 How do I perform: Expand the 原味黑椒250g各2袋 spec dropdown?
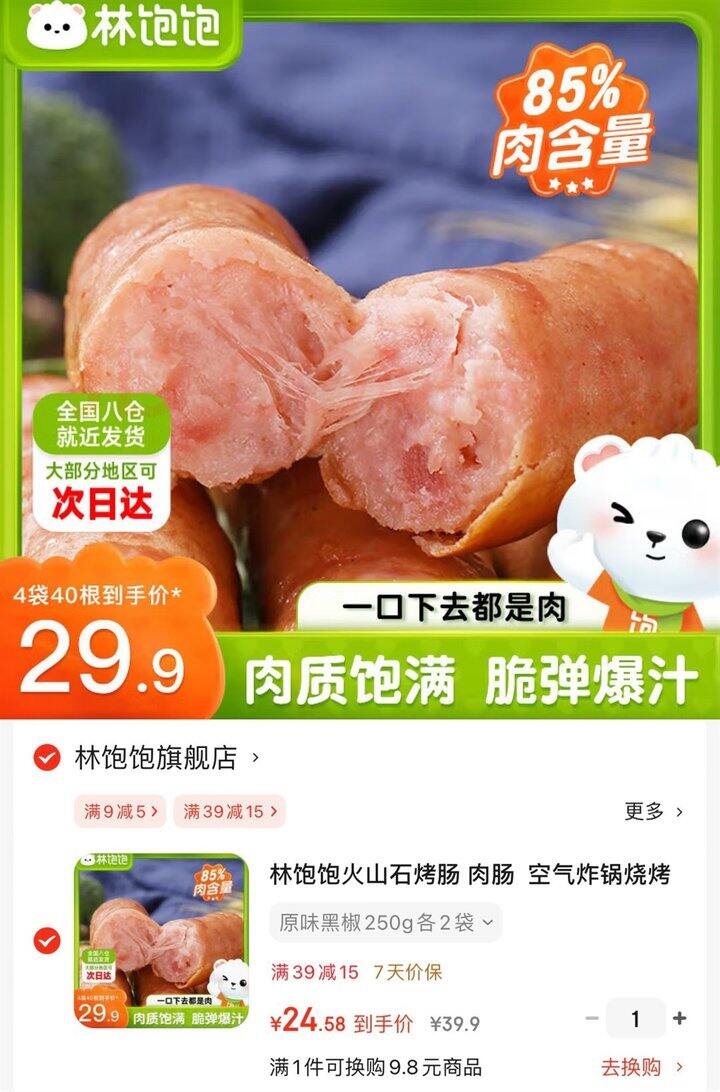click(x=386, y=923)
